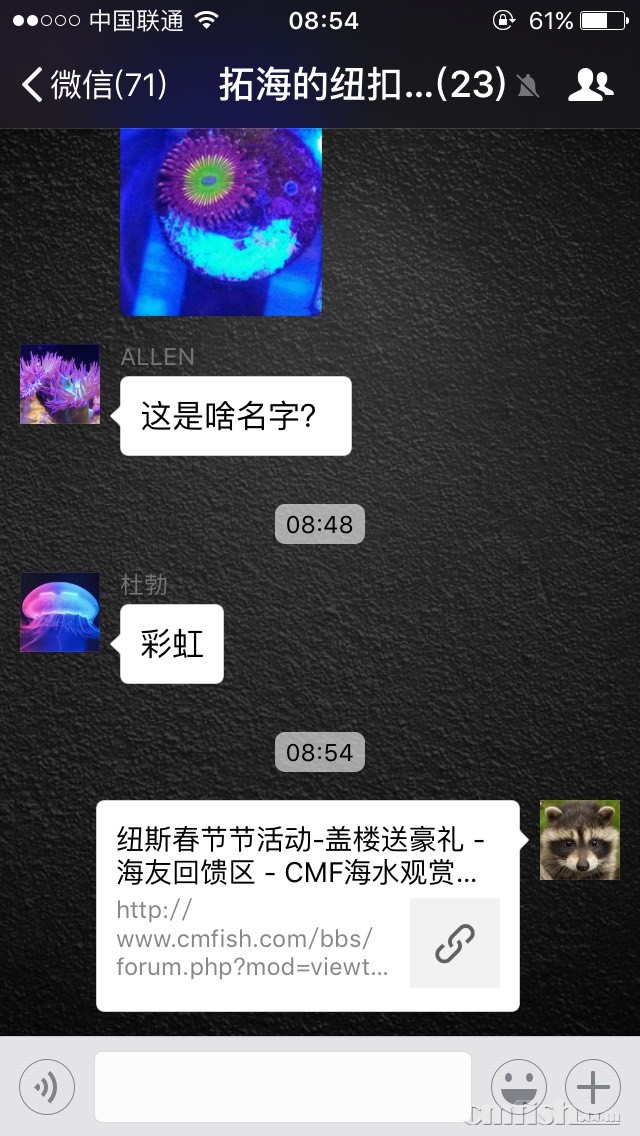Open the group members info icon
This screenshot has height=1136, width=640.
(x=590, y=85)
